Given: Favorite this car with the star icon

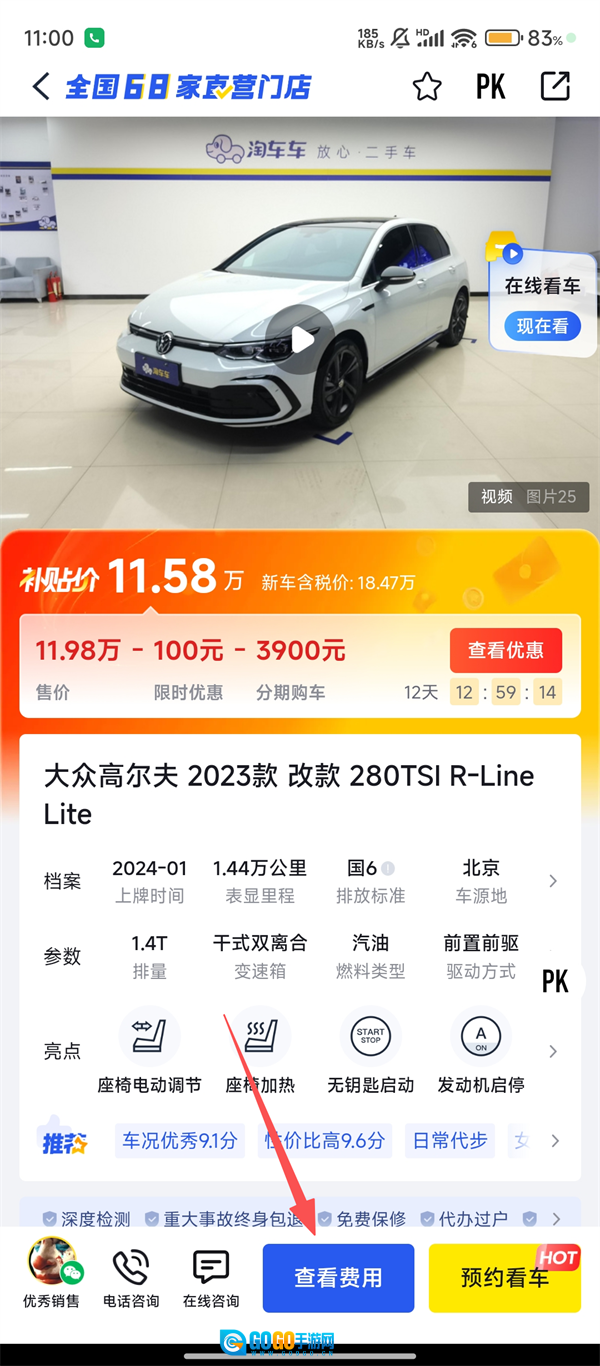Looking at the screenshot, I should [427, 87].
